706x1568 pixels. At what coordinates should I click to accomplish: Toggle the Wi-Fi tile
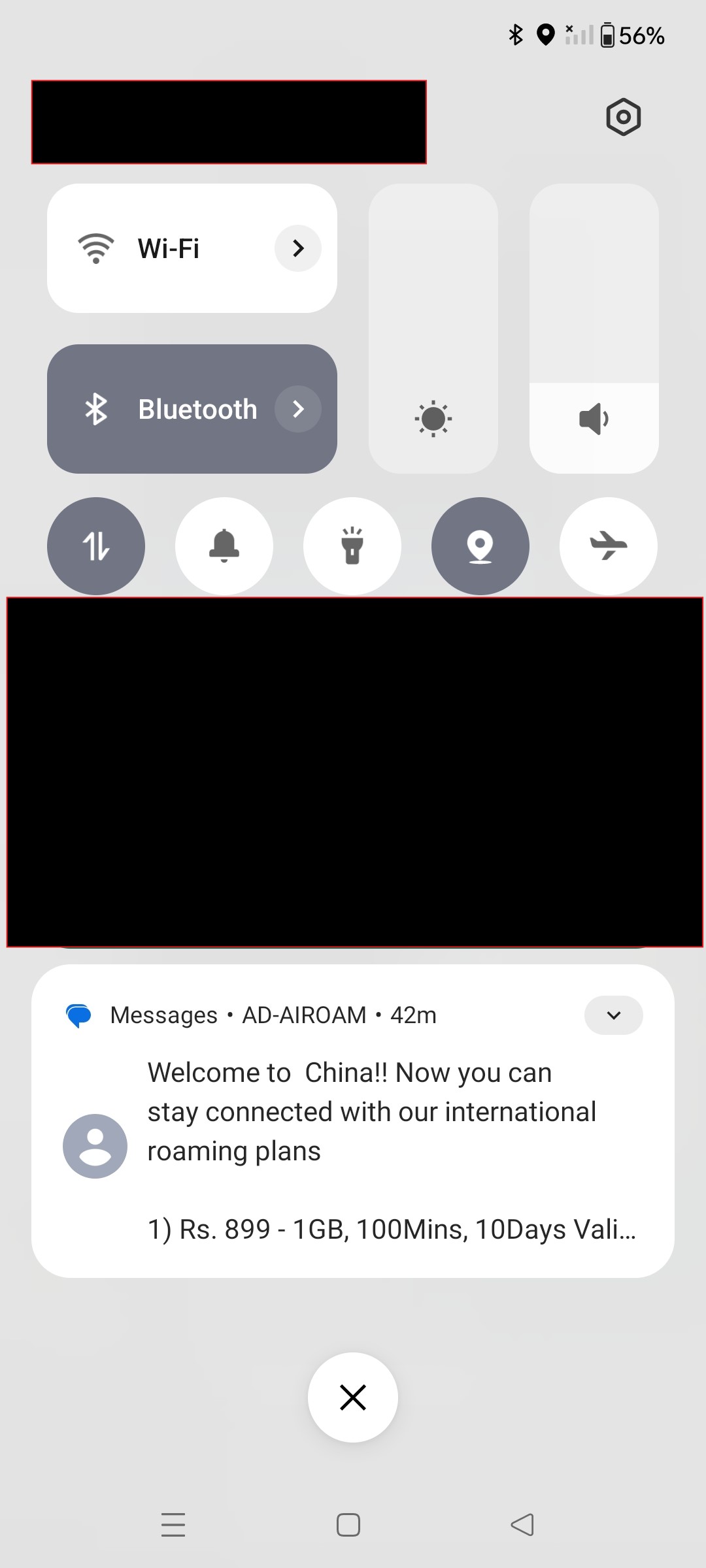(x=150, y=248)
